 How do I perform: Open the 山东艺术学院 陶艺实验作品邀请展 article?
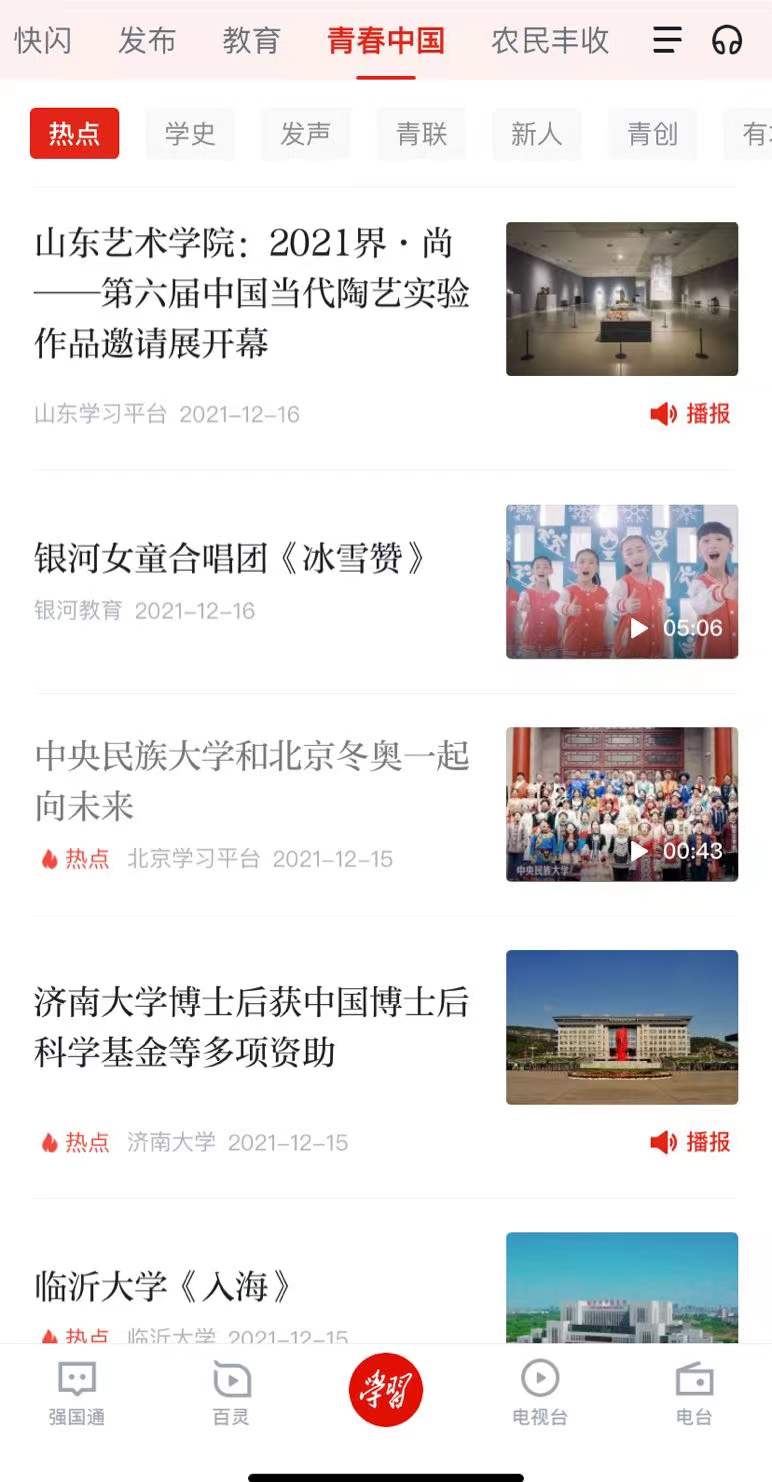[252, 294]
